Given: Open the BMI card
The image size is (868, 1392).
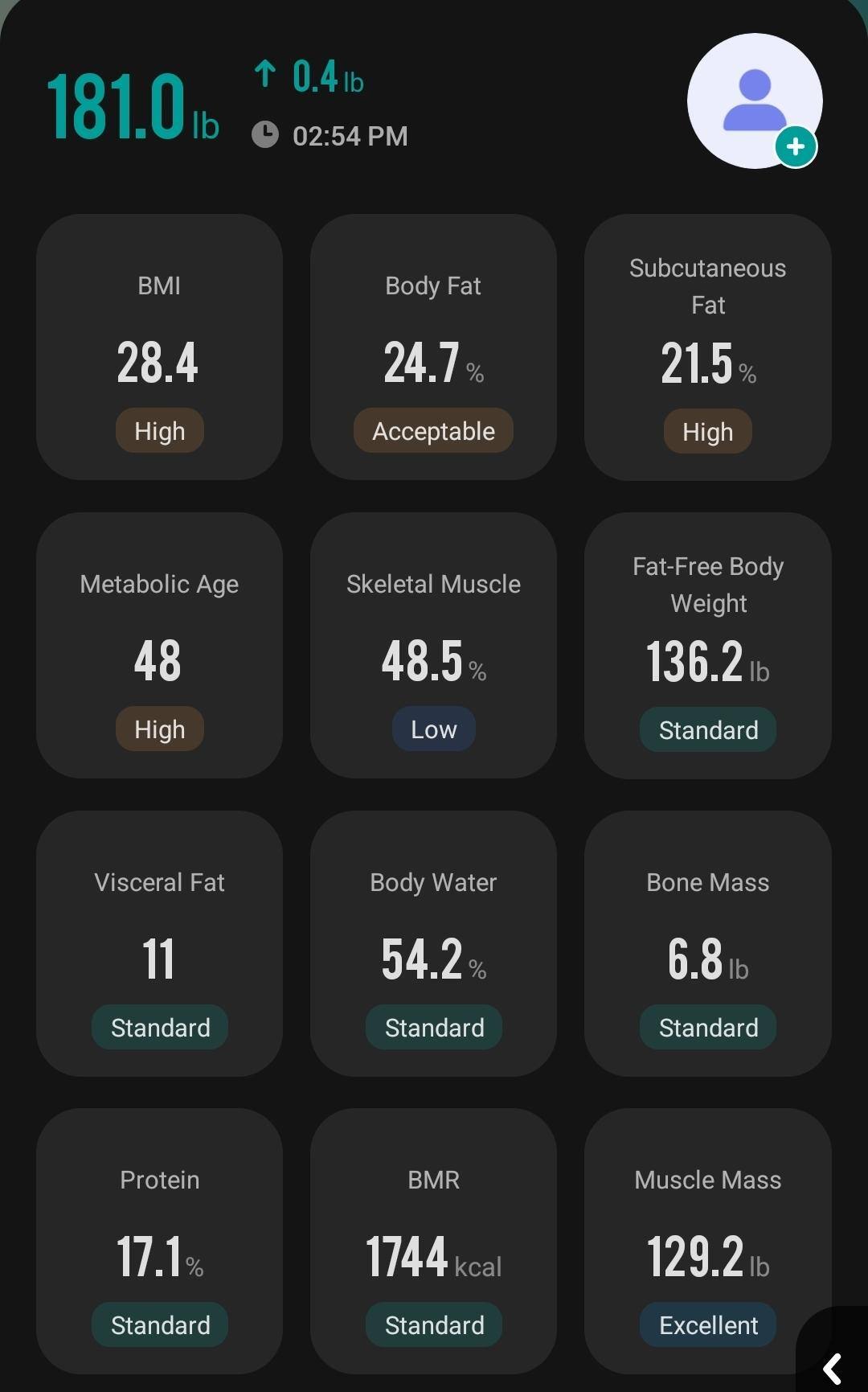Looking at the screenshot, I should point(159,347).
